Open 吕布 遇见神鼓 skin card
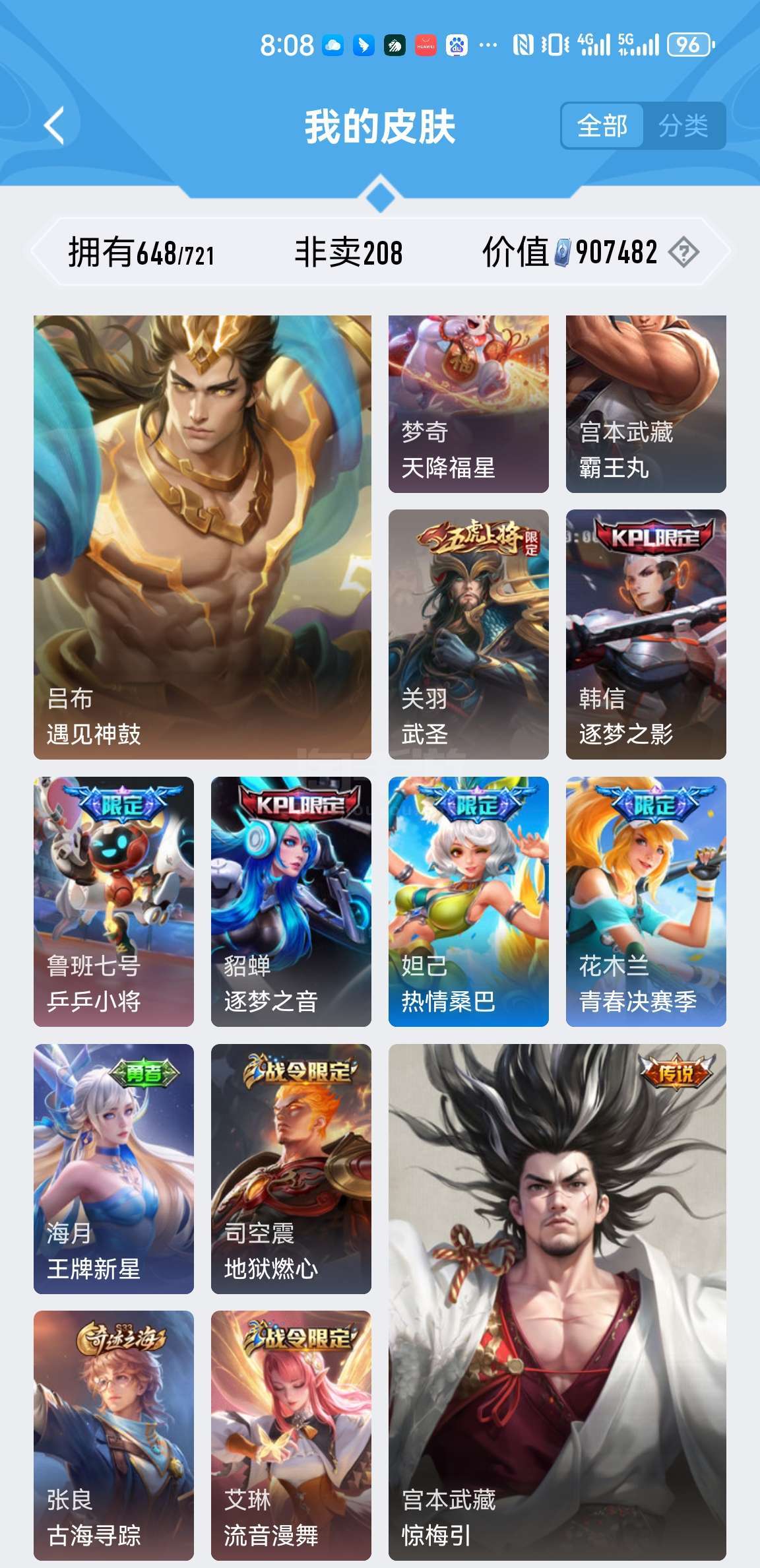 coord(202,537)
